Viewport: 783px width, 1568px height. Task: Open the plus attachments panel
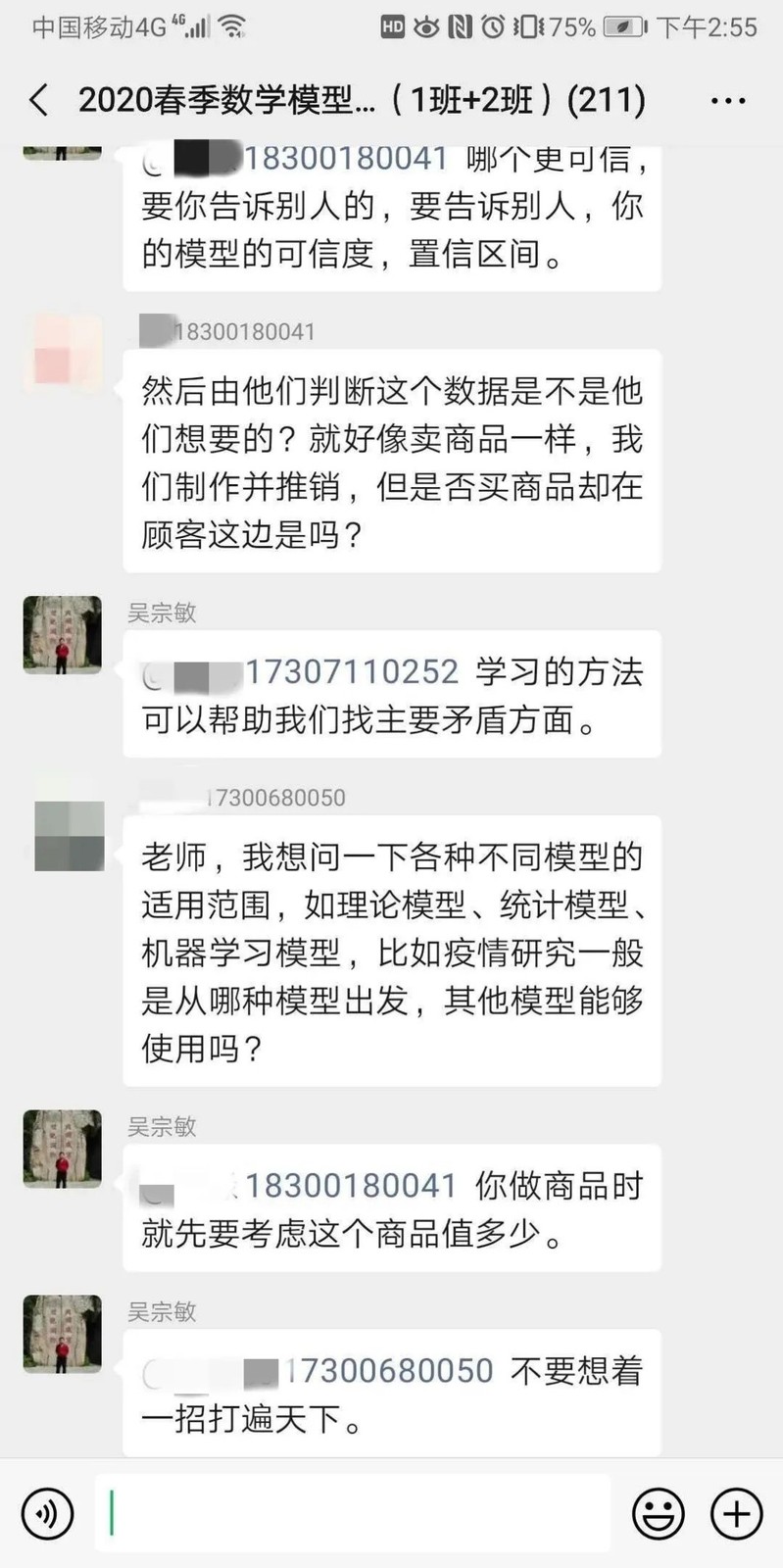coord(736,1514)
